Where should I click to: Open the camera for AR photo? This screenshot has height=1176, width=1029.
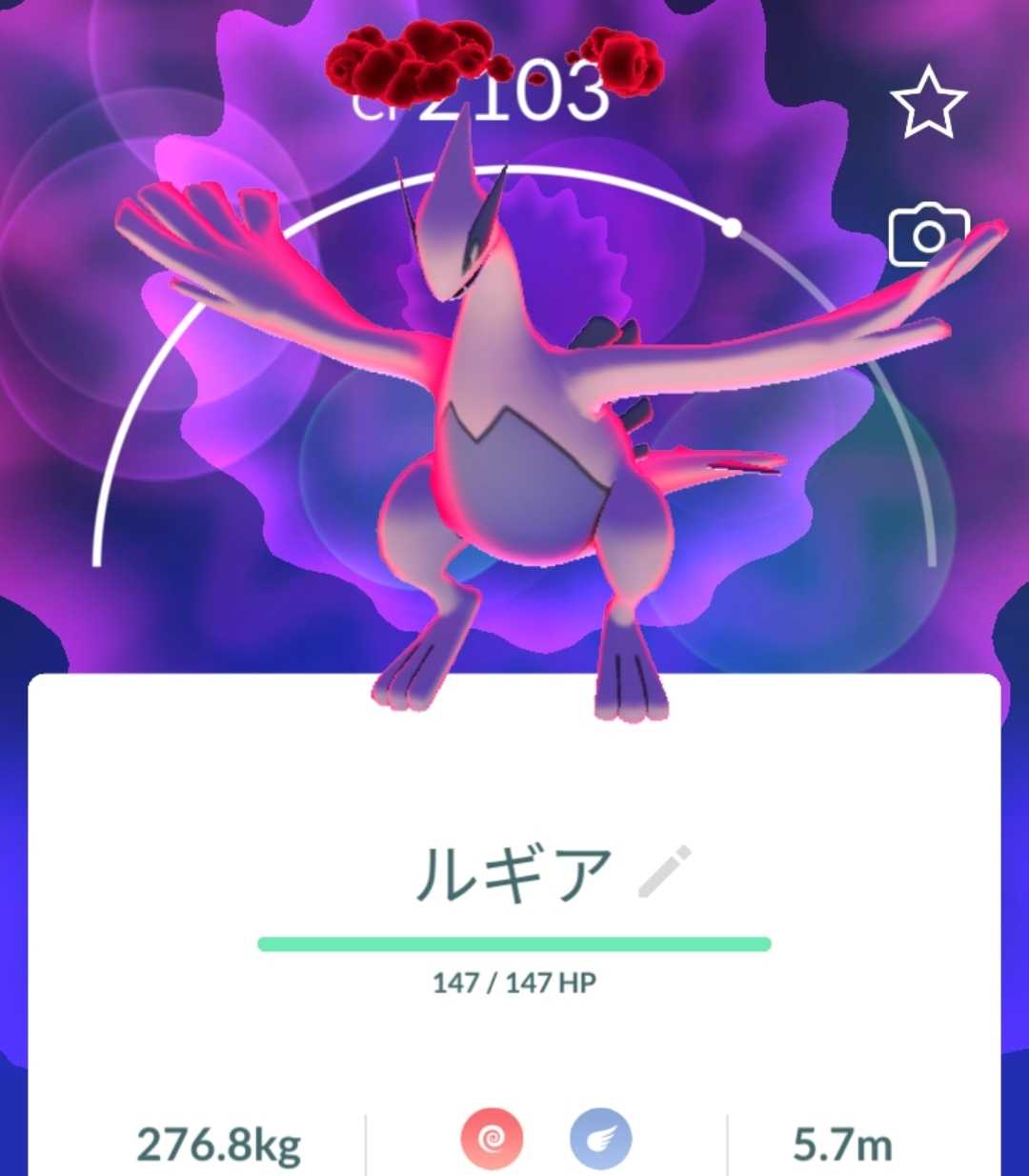click(x=927, y=235)
